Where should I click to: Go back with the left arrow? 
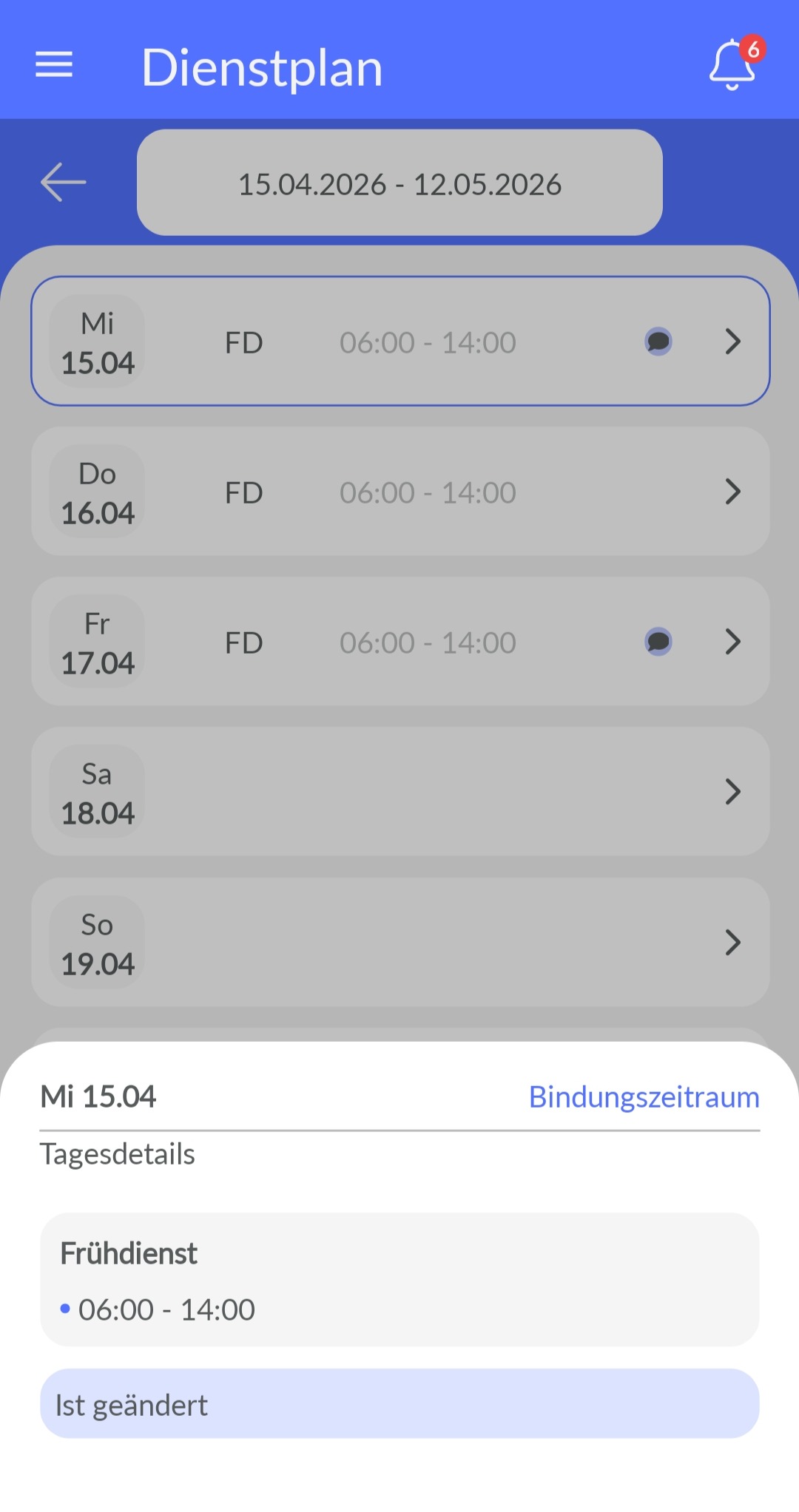[64, 183]
